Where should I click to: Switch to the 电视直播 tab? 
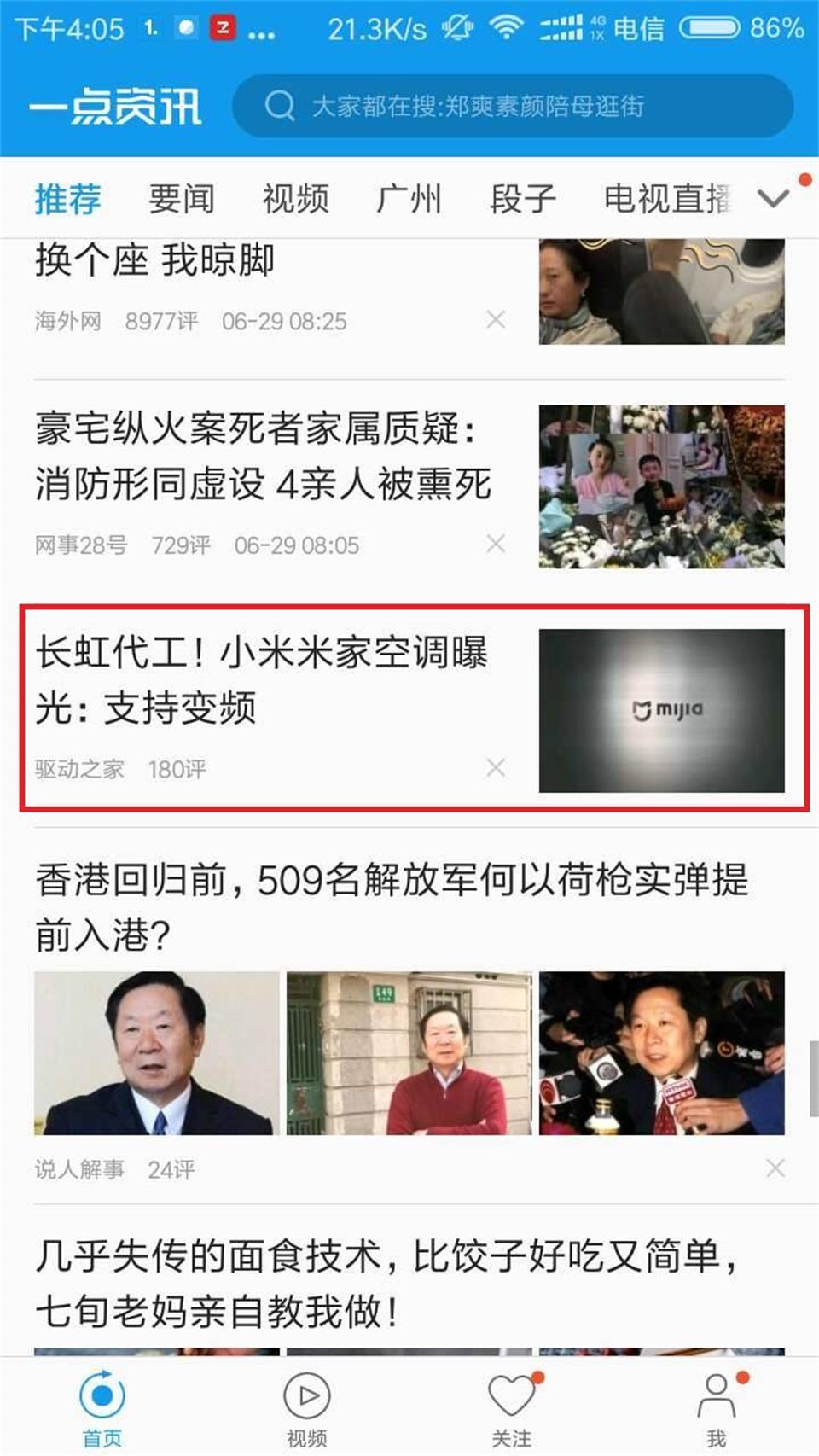[x=668, y=199]
